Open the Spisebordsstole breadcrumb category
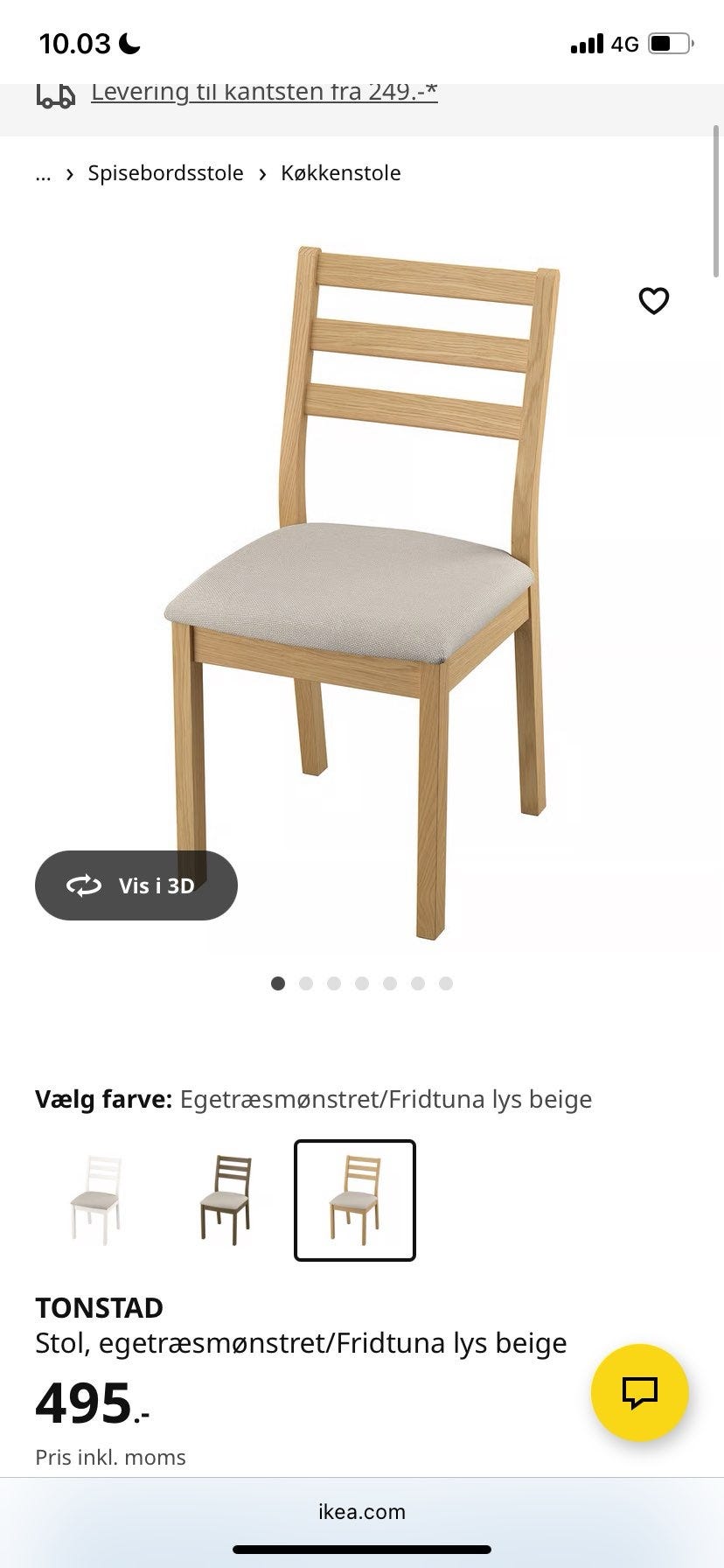 coord(164,172)
